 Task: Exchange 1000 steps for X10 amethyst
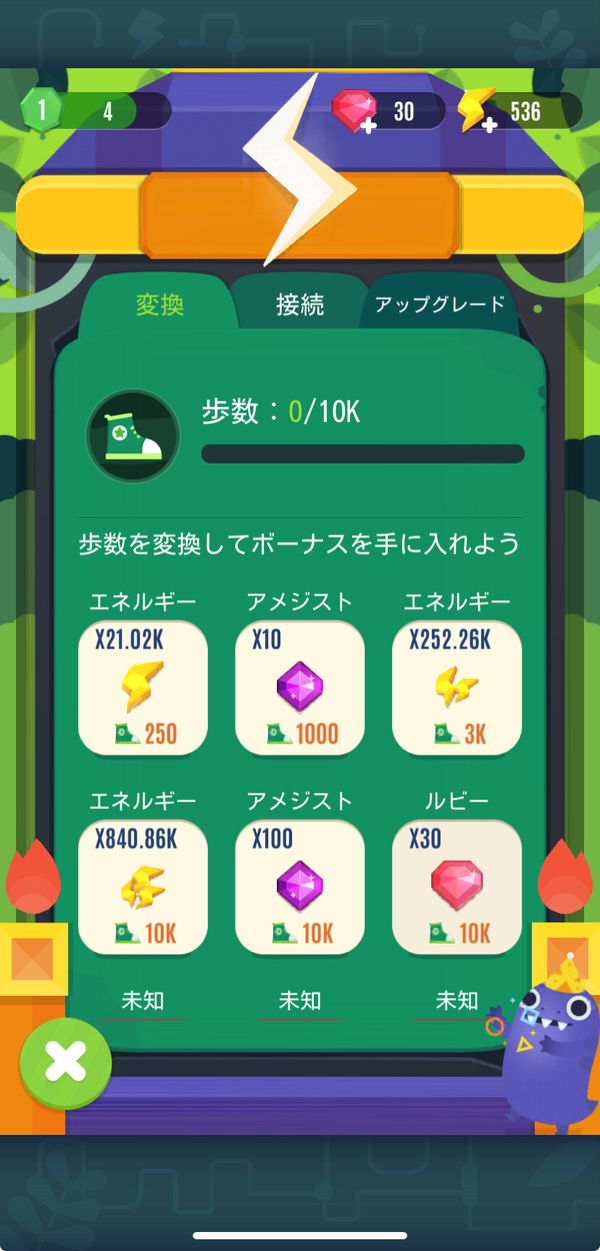(x=300, y=688)
